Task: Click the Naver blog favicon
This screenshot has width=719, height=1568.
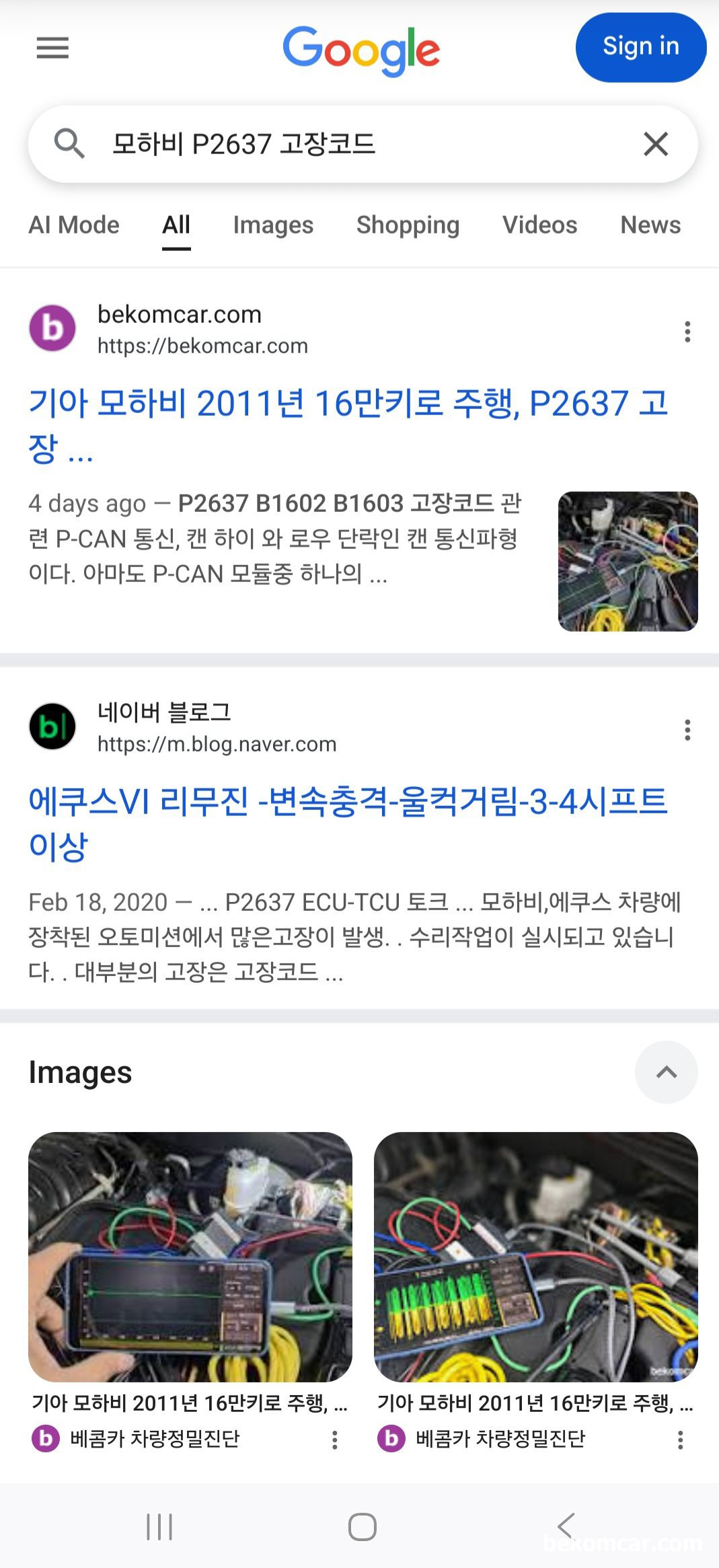Action: point(54,726)
